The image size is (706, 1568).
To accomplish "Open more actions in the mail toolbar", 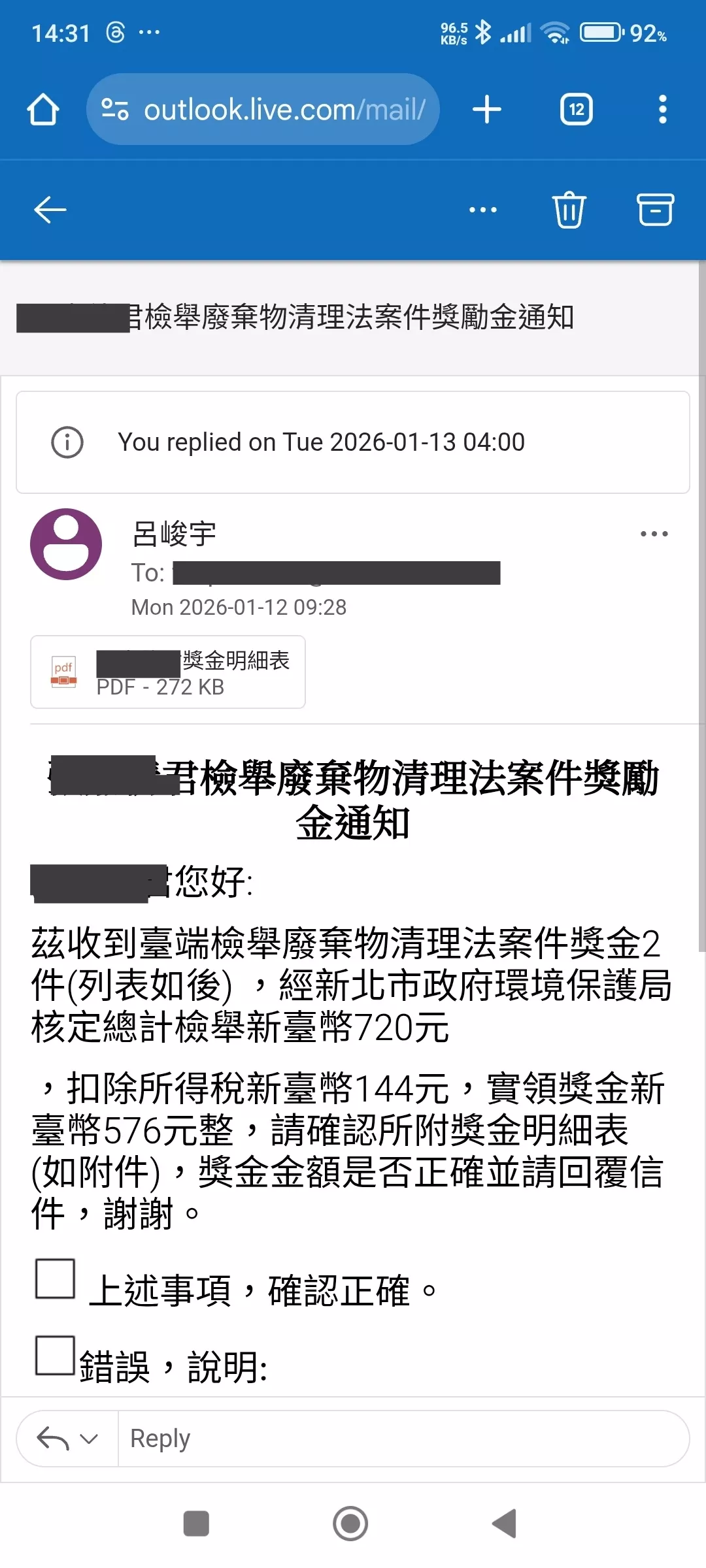I will 483,210.
